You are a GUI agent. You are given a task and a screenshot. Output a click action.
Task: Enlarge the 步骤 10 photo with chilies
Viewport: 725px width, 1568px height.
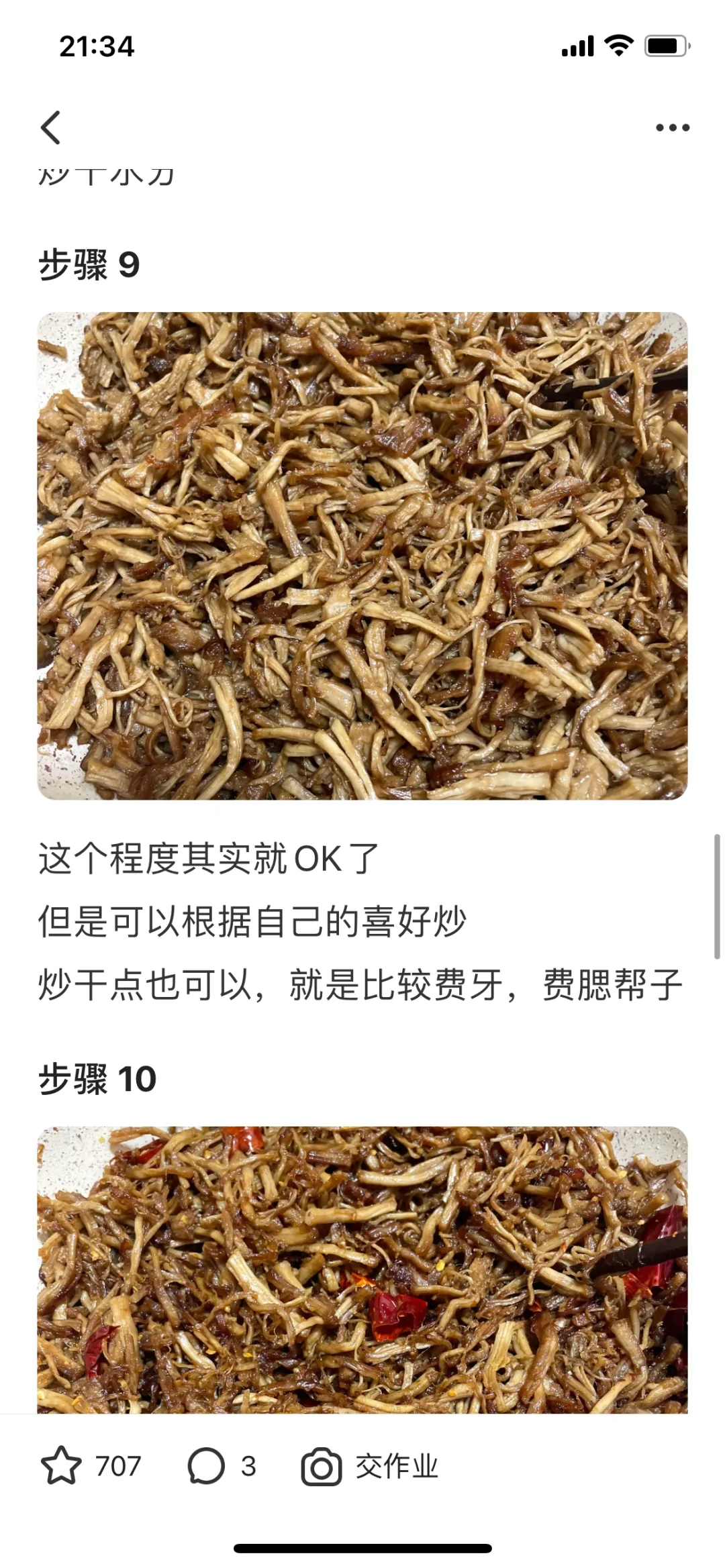pyautogui.click(x=362, y=1269)
